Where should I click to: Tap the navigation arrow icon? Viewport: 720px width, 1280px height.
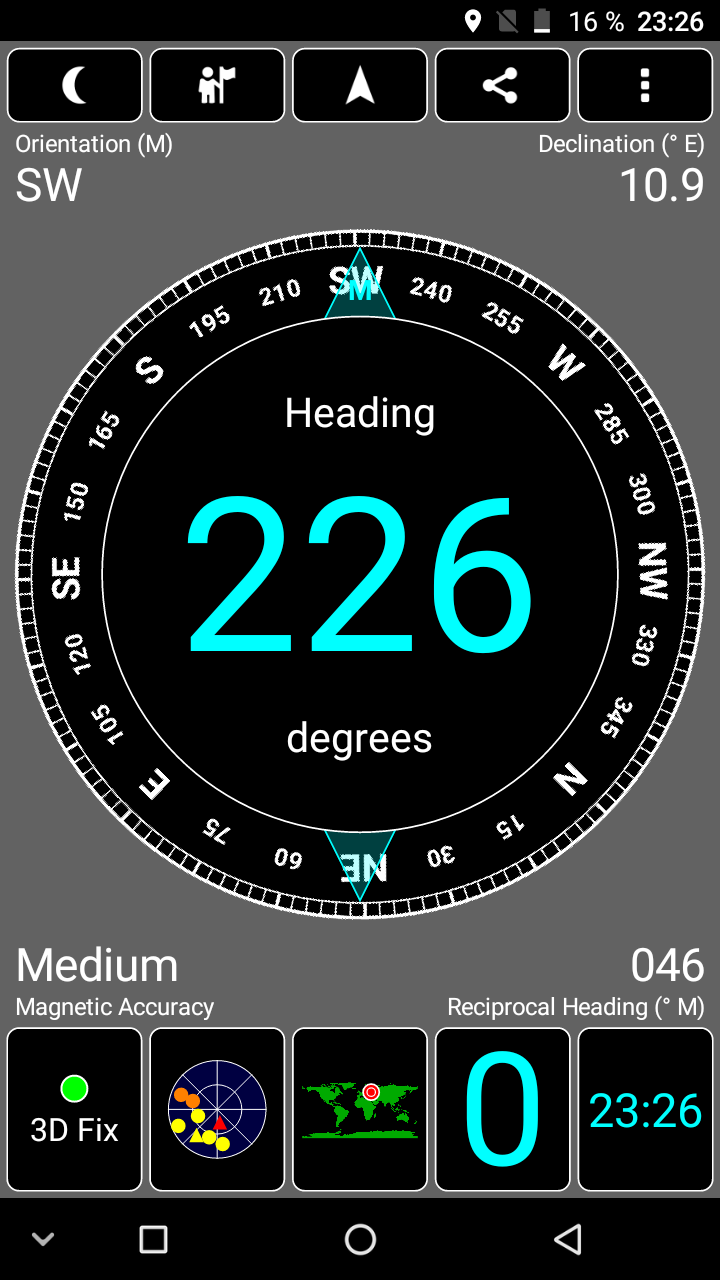click(x=360, y=86)
